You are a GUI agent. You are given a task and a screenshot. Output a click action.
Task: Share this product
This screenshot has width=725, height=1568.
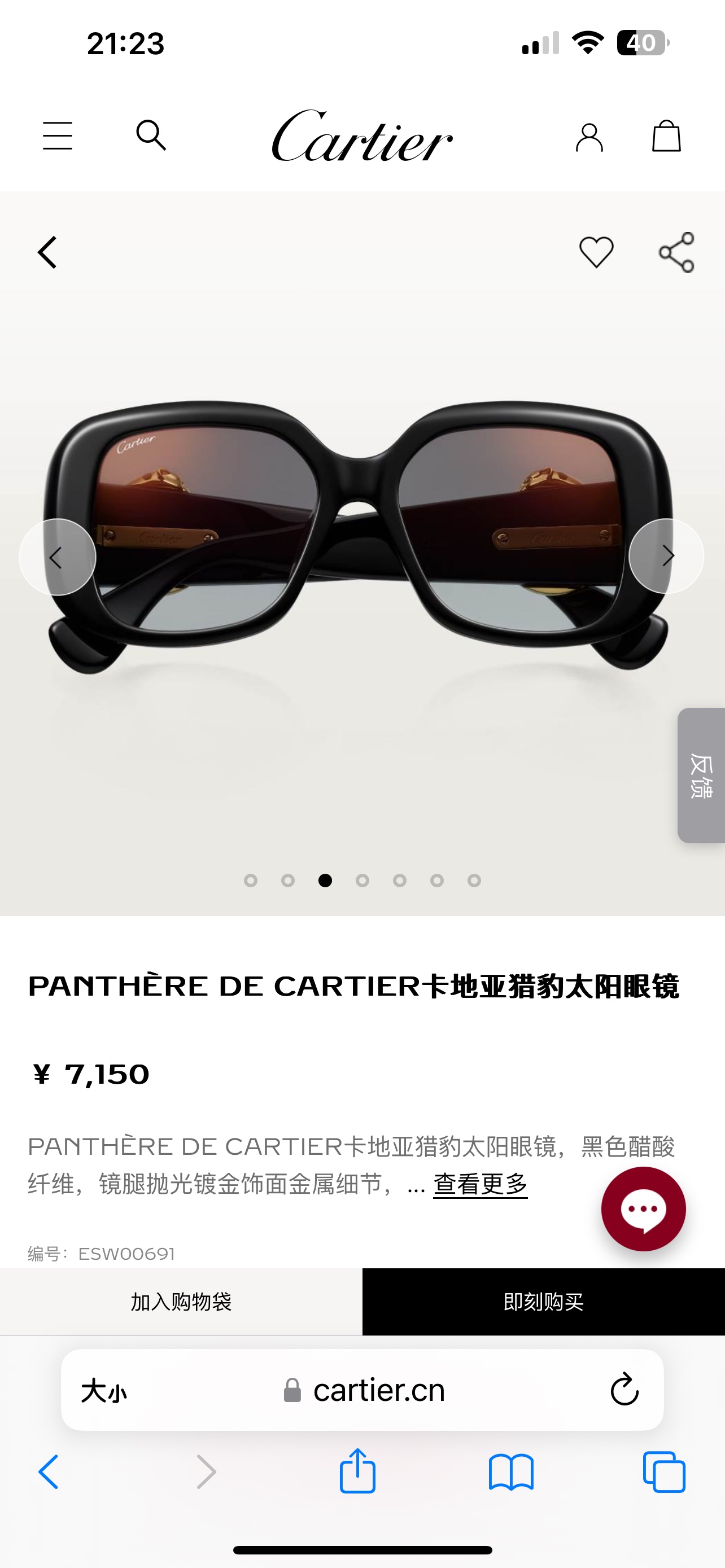click(x=676, y=252)
